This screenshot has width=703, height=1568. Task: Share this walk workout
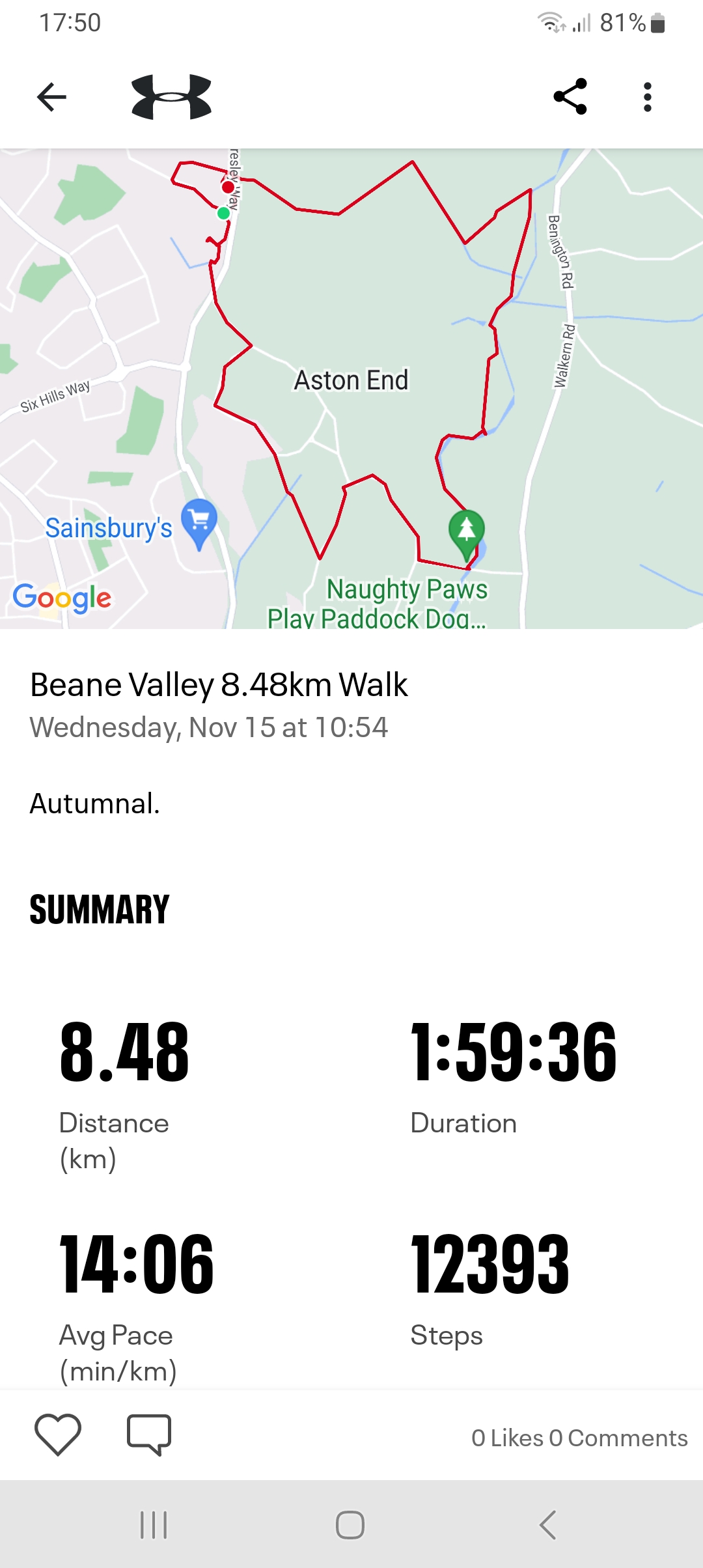[x=570, y=97]
